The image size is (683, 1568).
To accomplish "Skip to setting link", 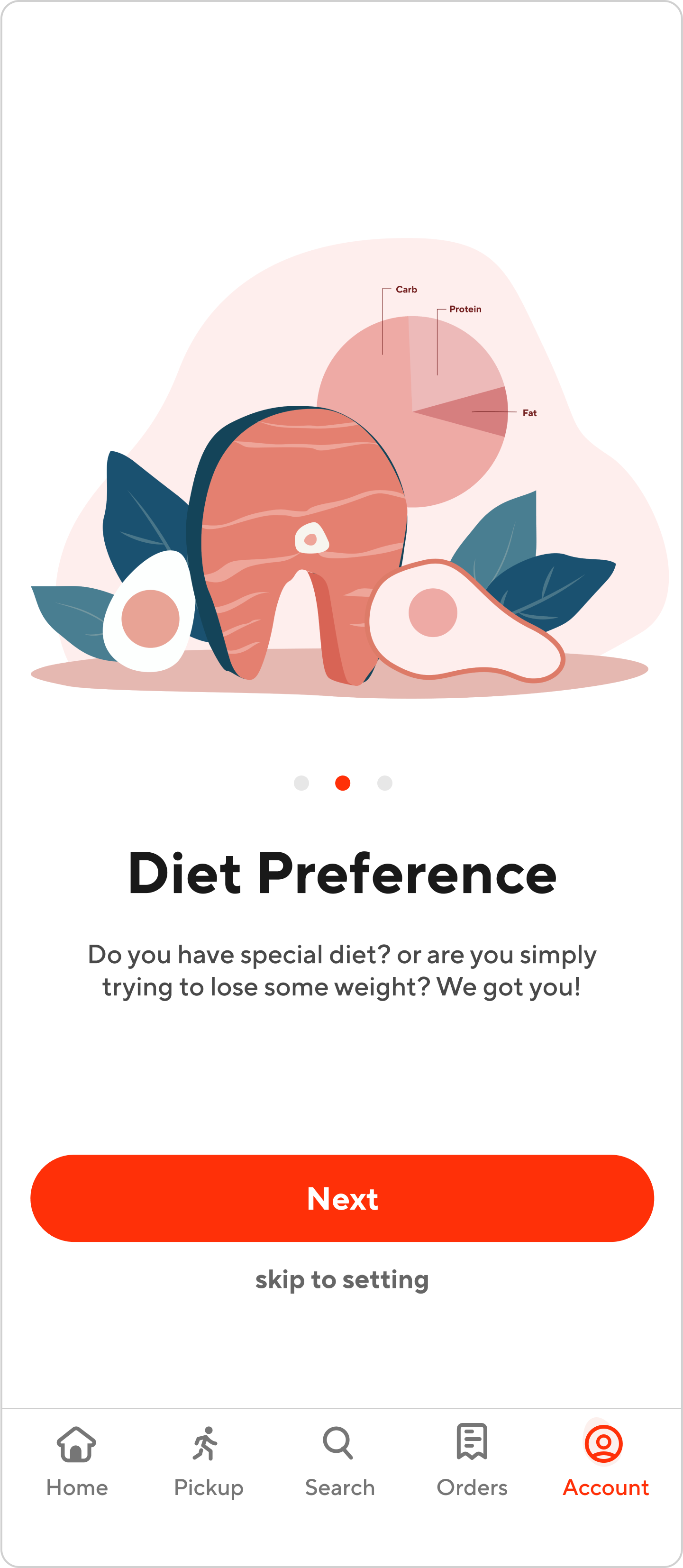I will point(342,1279).
